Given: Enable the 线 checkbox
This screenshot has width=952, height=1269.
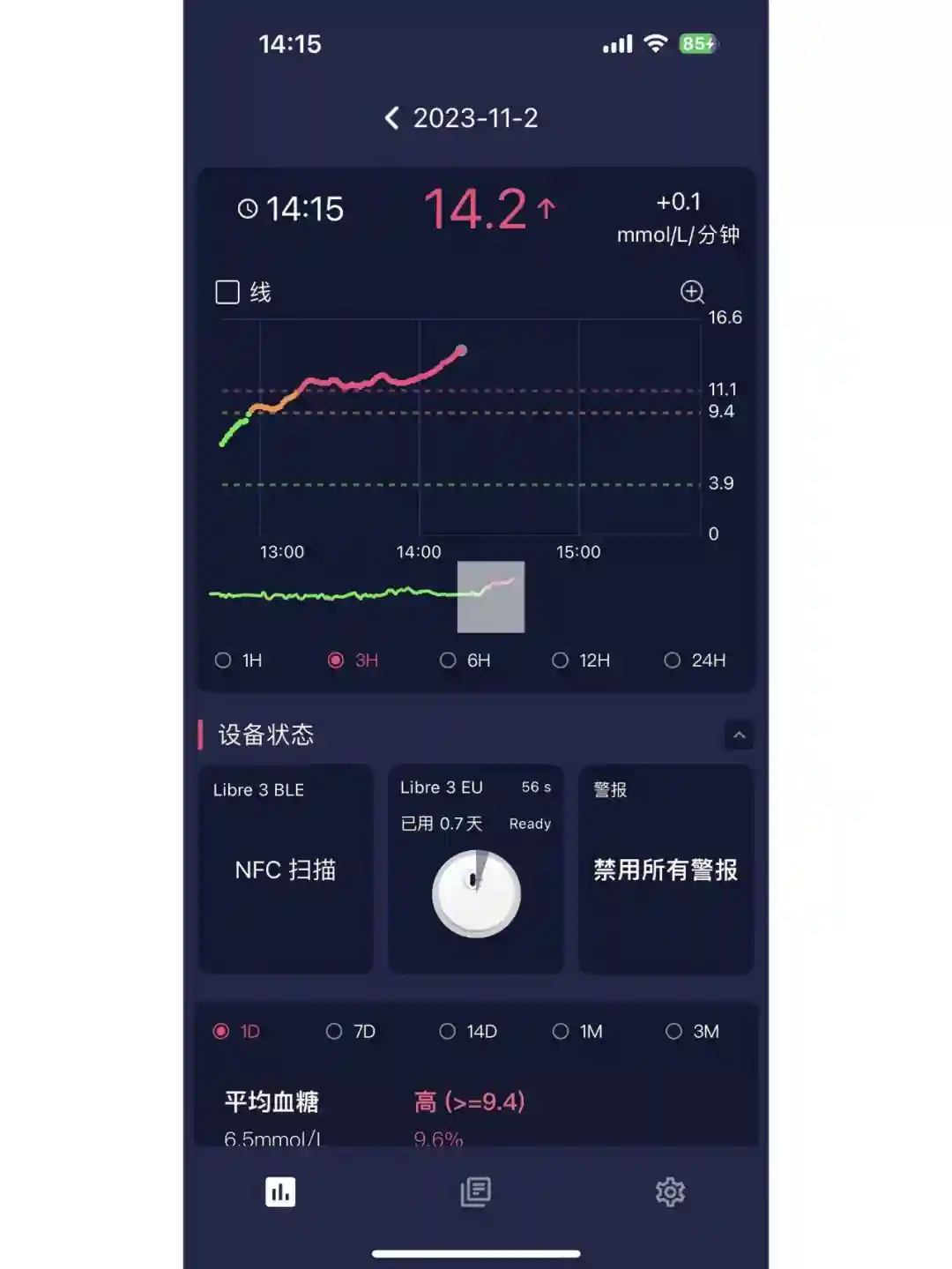Looking at the screenshot, I should point(227,292).
